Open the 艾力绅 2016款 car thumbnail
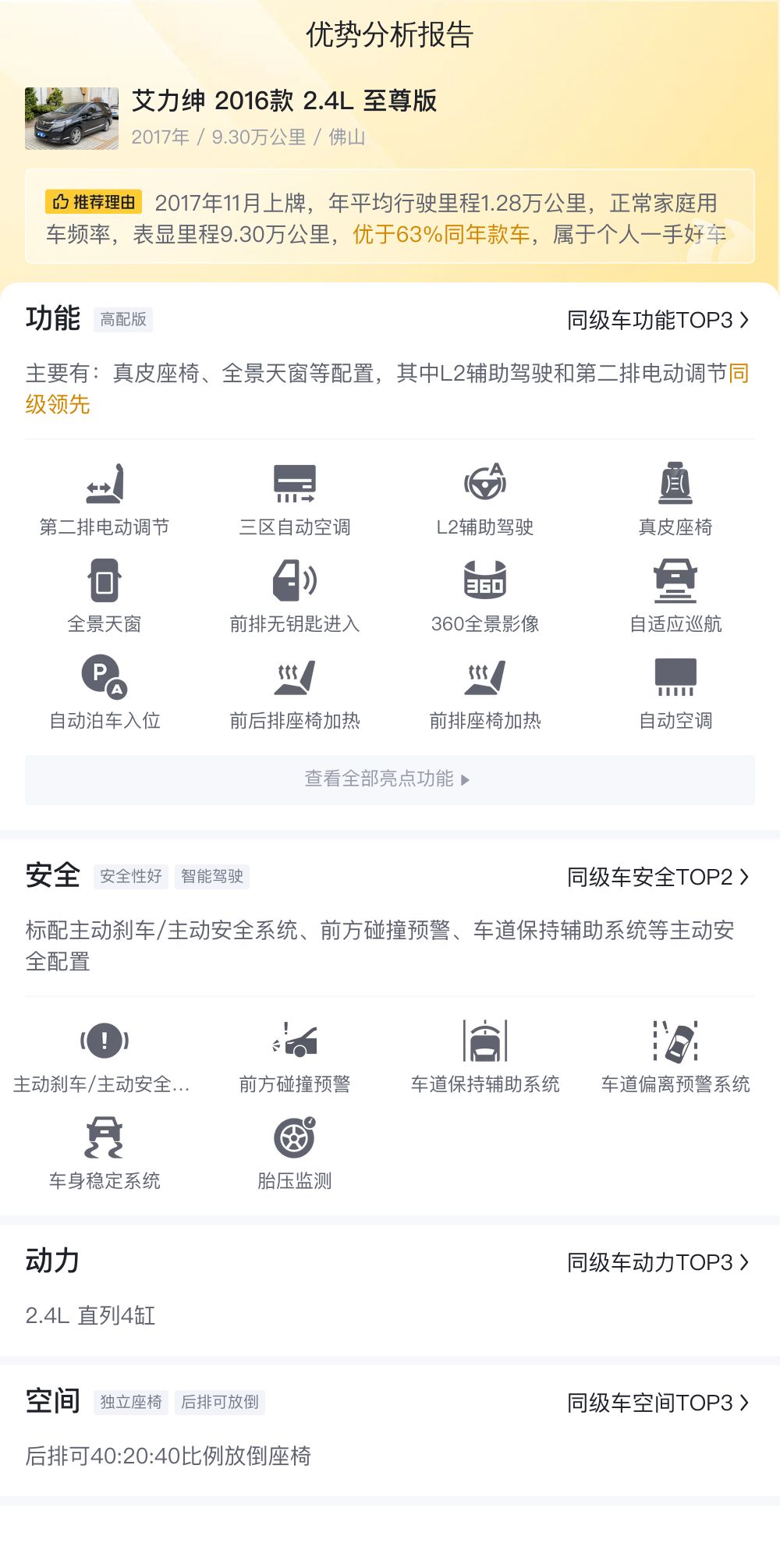Screen dimensions: 780x1568 tap(72, 118)
